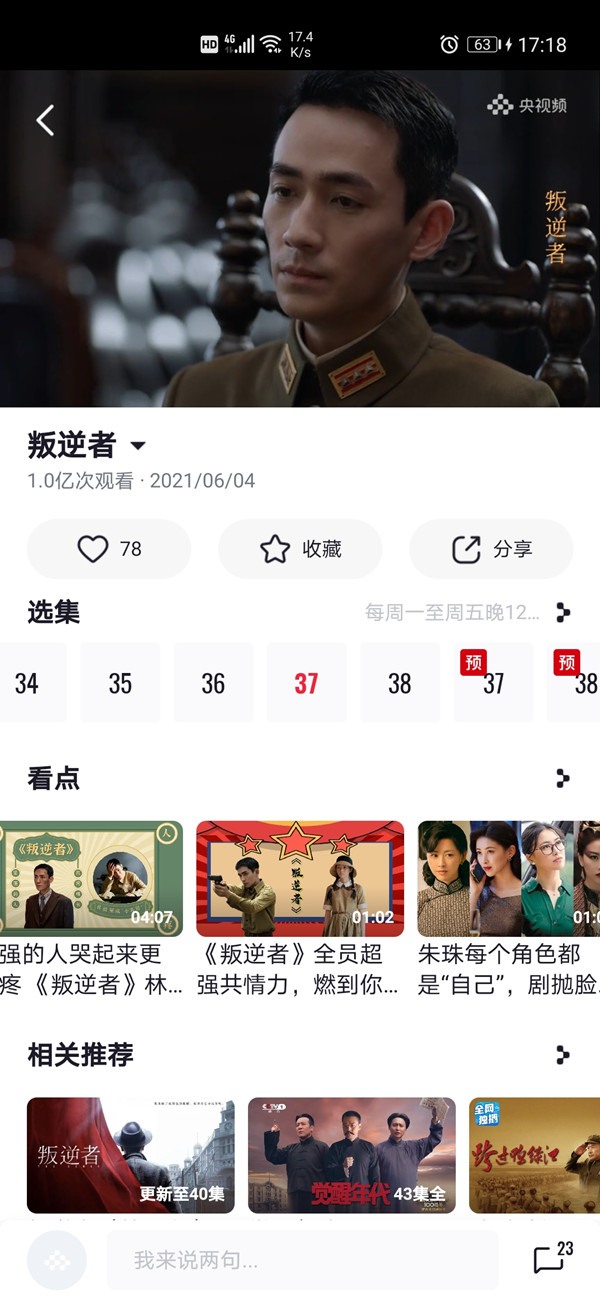Open more 相关推荐 recommendations arrow
This screenshot has width=600, height=1300.
pyautogui.click(x=563, y=1054)
